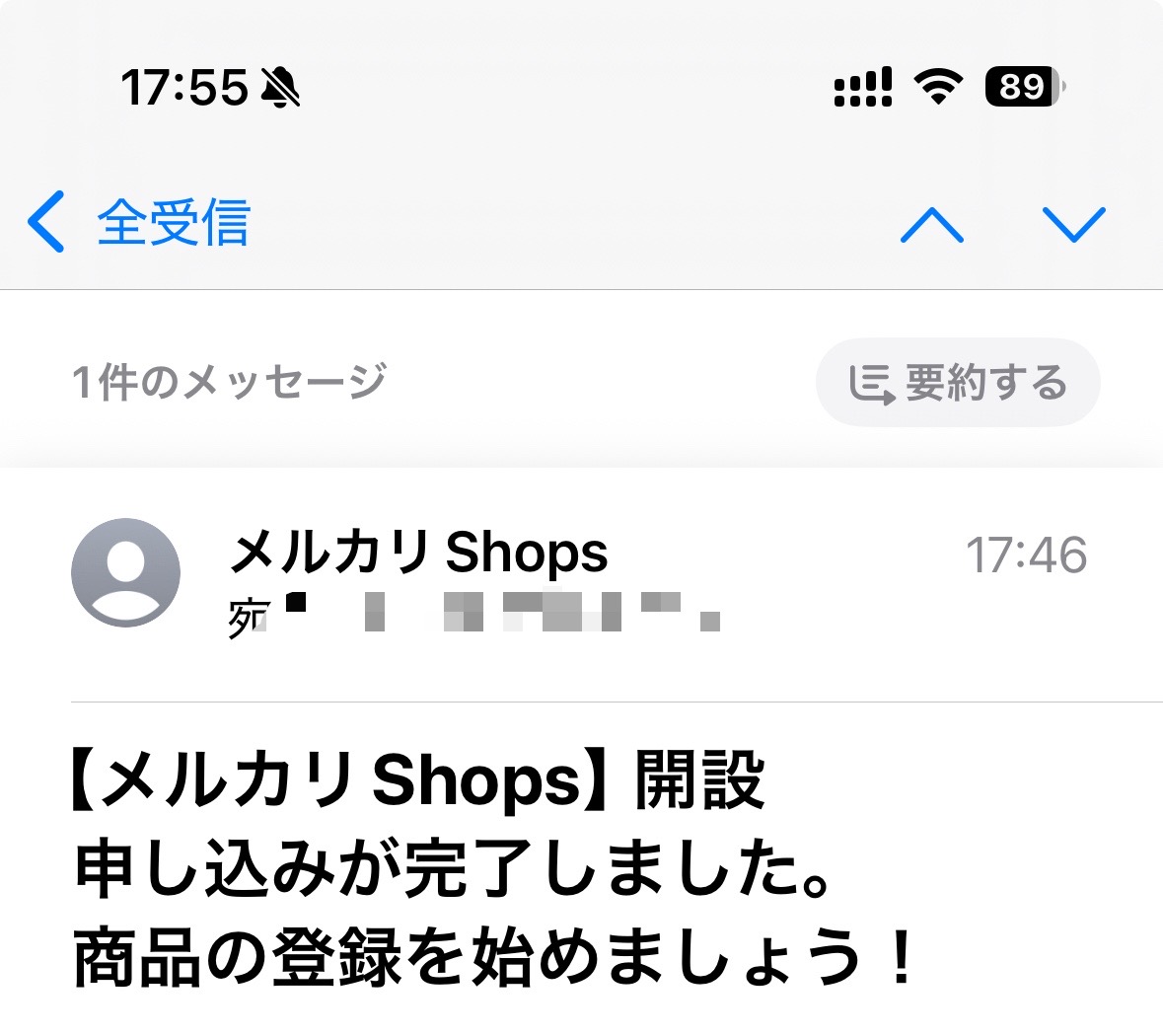Tap 要約する to summarize the email
Screen dimensions: 1163x1036
click(958, 383)
